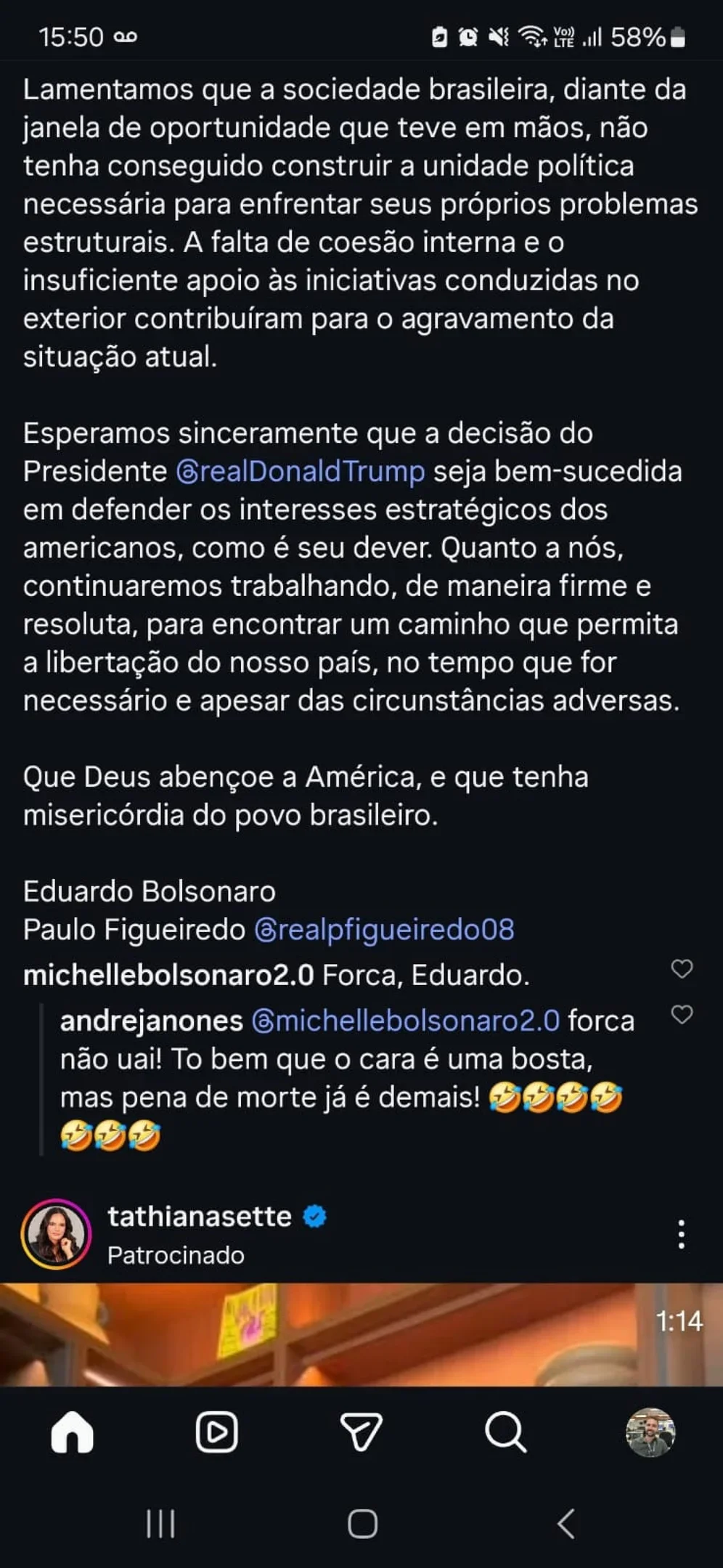This screenshot has height=1568, width=723.
Task: Like the comment by michellebolsonaro2.0
Action: click(x=682, y=969)
